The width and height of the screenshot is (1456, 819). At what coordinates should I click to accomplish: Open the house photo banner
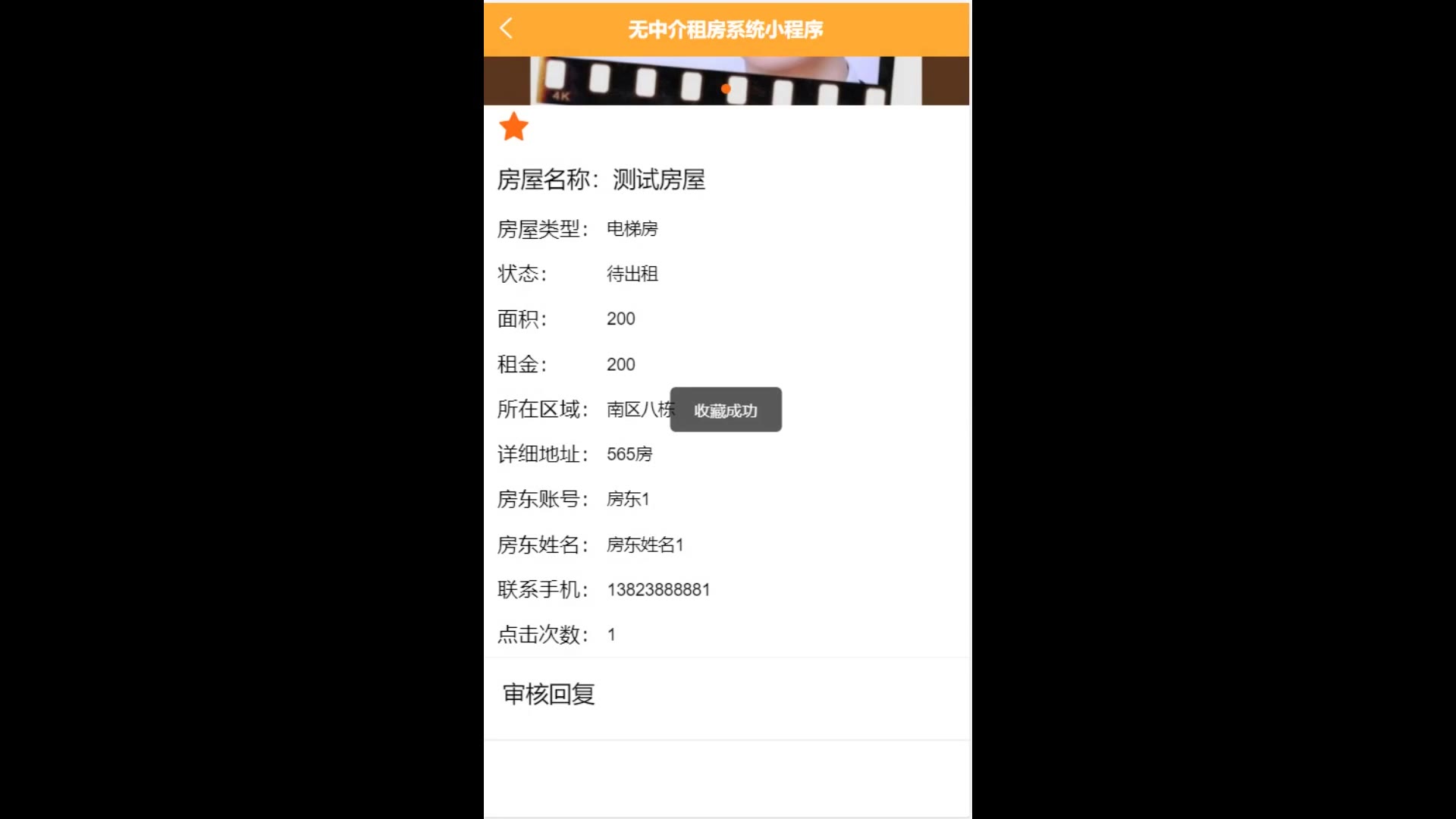pos(726,80)
